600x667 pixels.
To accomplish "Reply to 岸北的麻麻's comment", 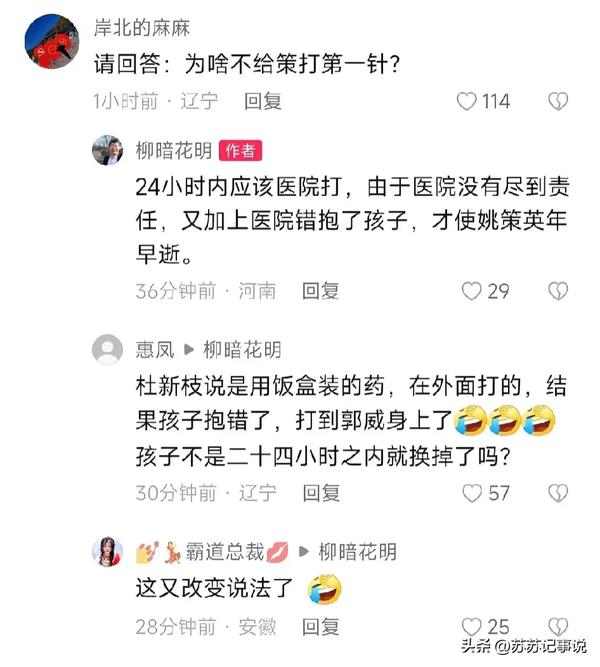I will pos(263,101).
